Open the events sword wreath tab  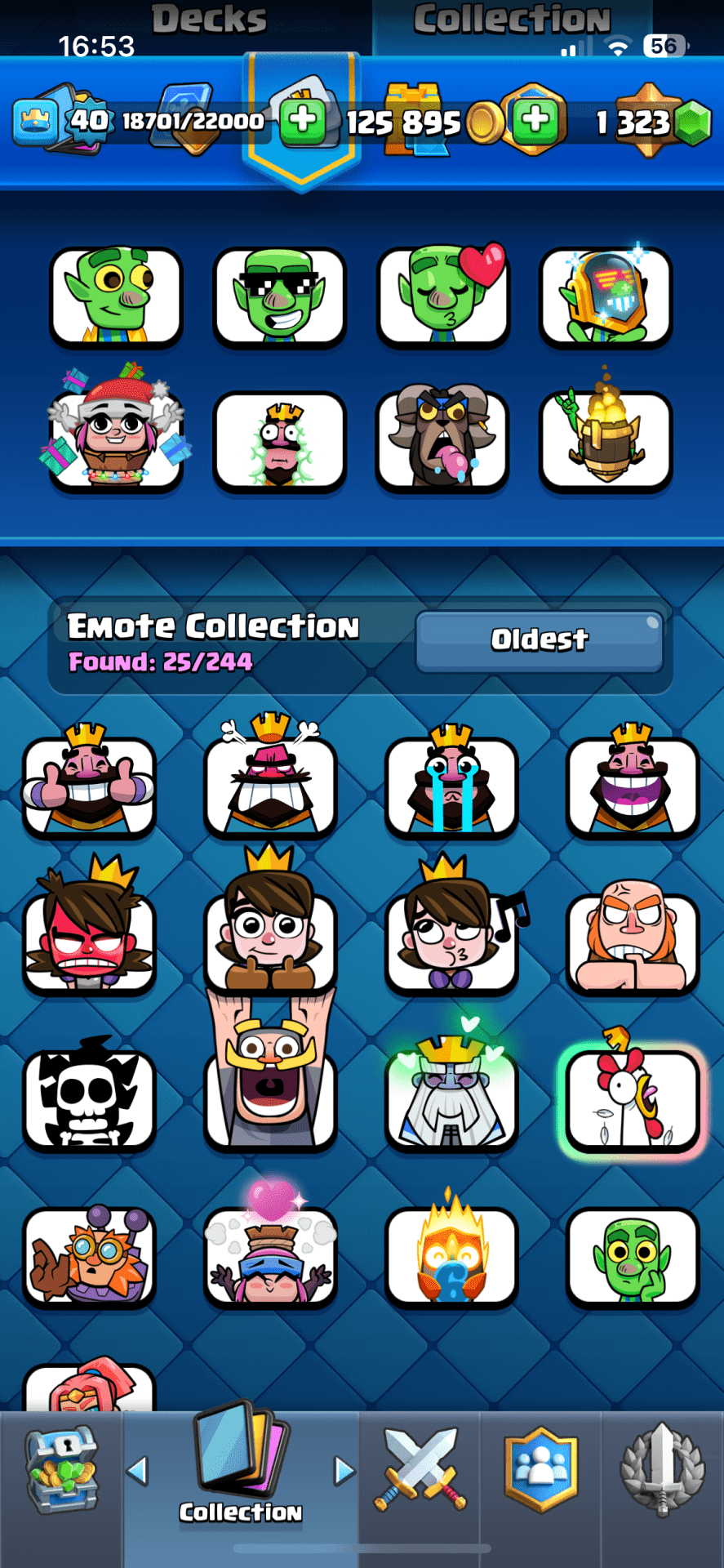[662, 1470]
